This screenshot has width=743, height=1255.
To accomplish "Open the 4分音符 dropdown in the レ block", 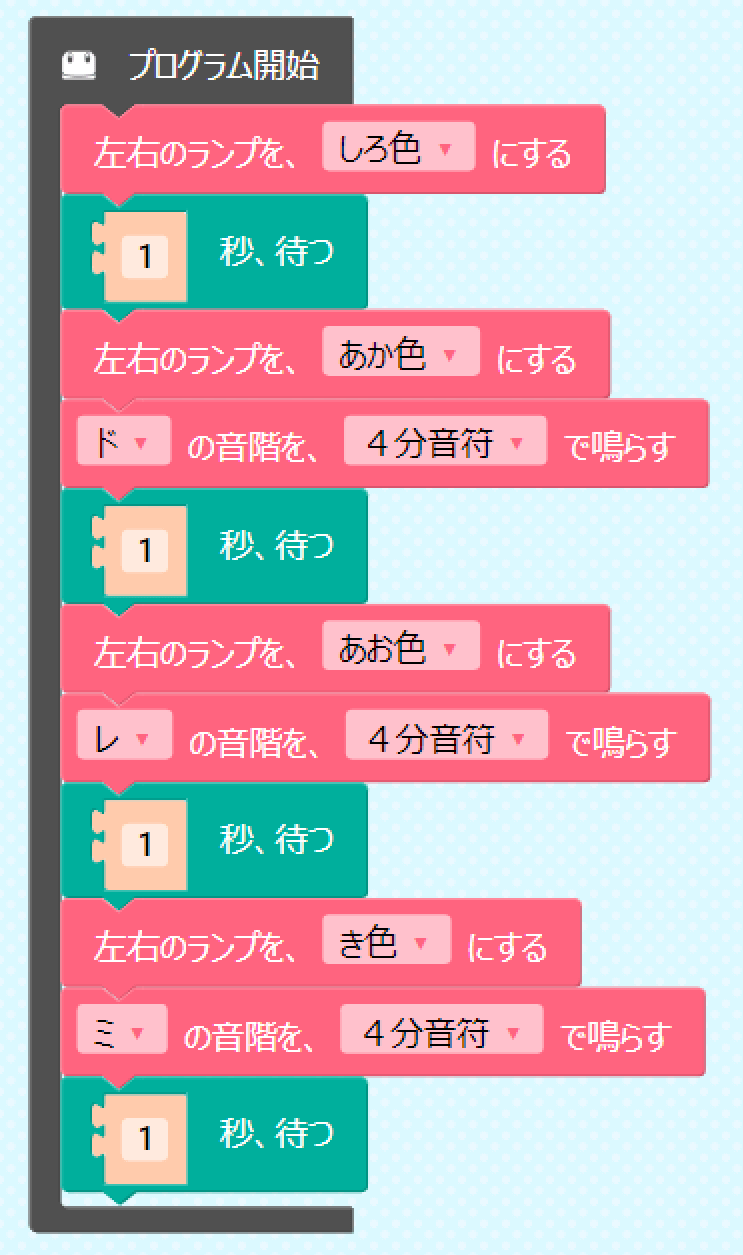I will point(446,738).
